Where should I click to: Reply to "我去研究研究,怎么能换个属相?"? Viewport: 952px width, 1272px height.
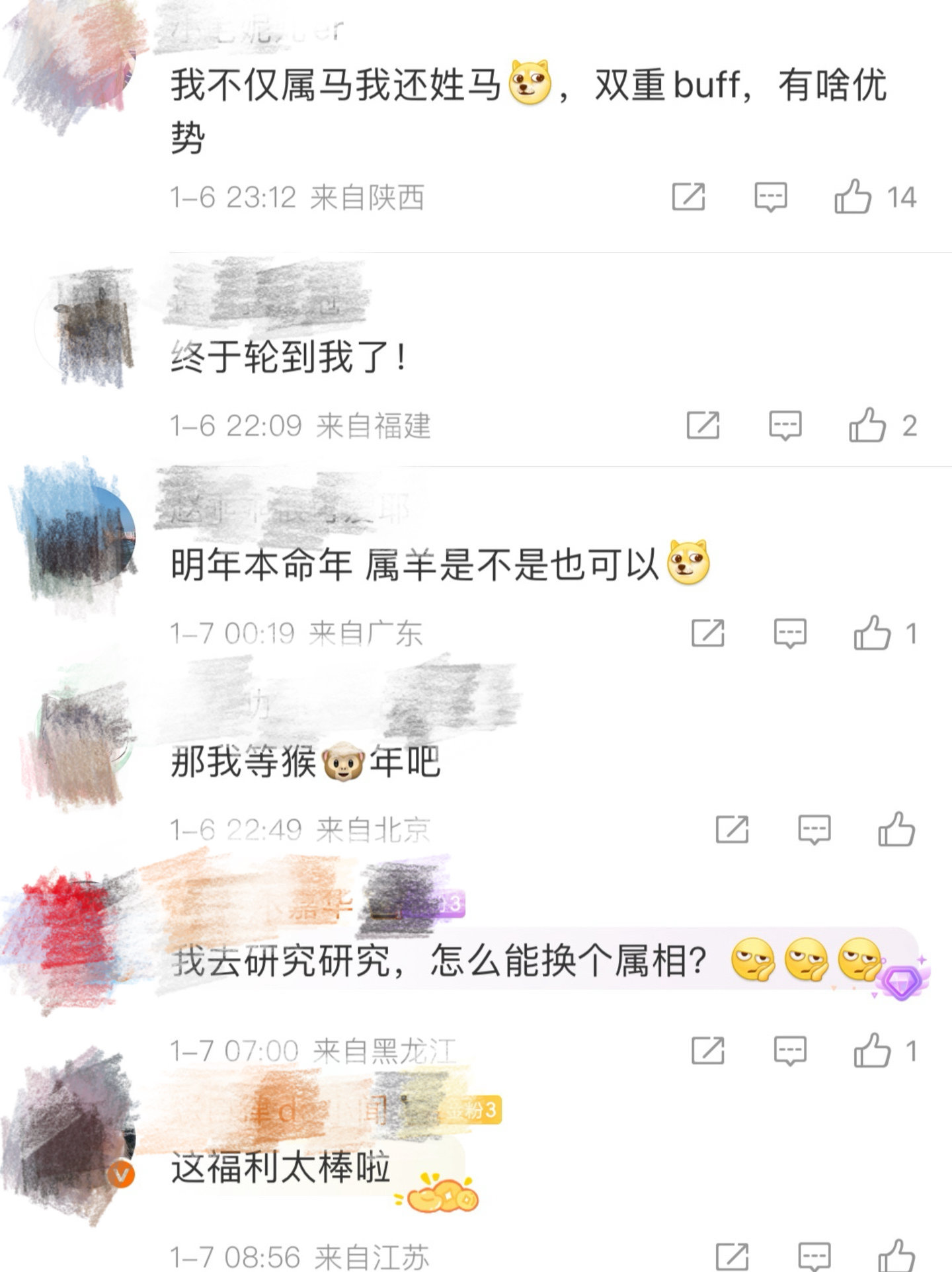coord(790,1051)
